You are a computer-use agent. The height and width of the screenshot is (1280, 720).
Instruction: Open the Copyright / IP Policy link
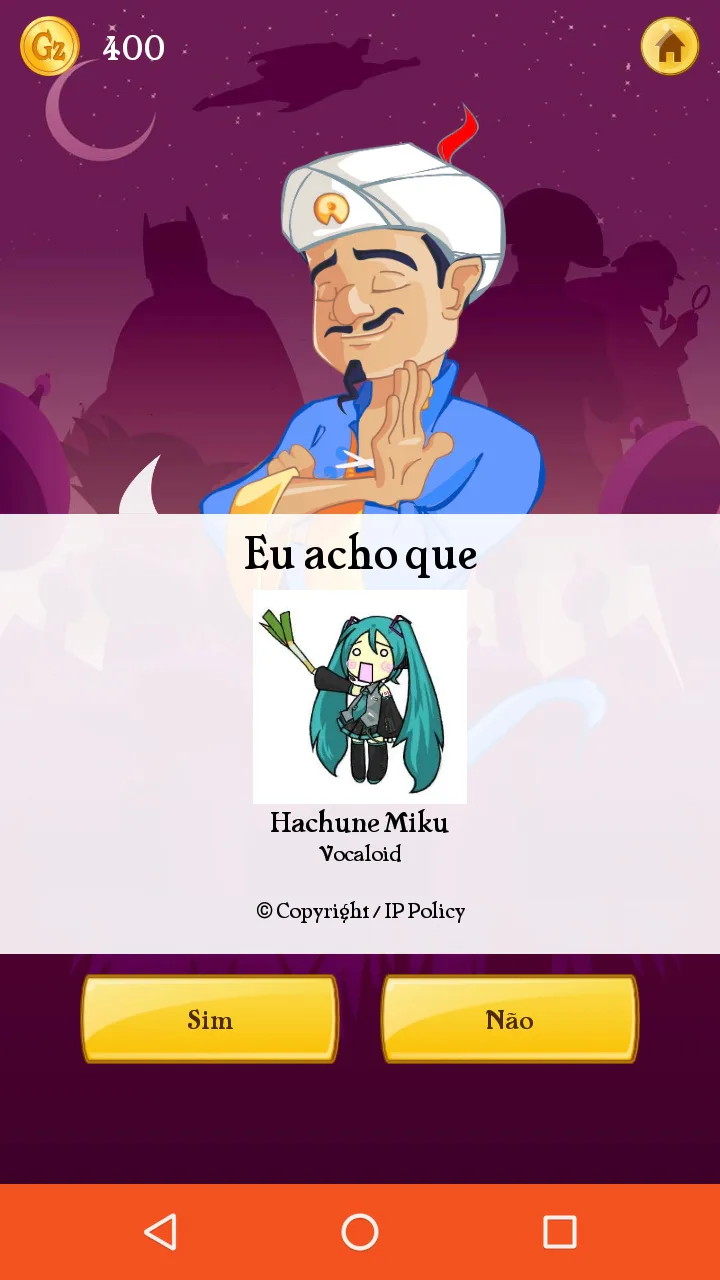[360, 911]
